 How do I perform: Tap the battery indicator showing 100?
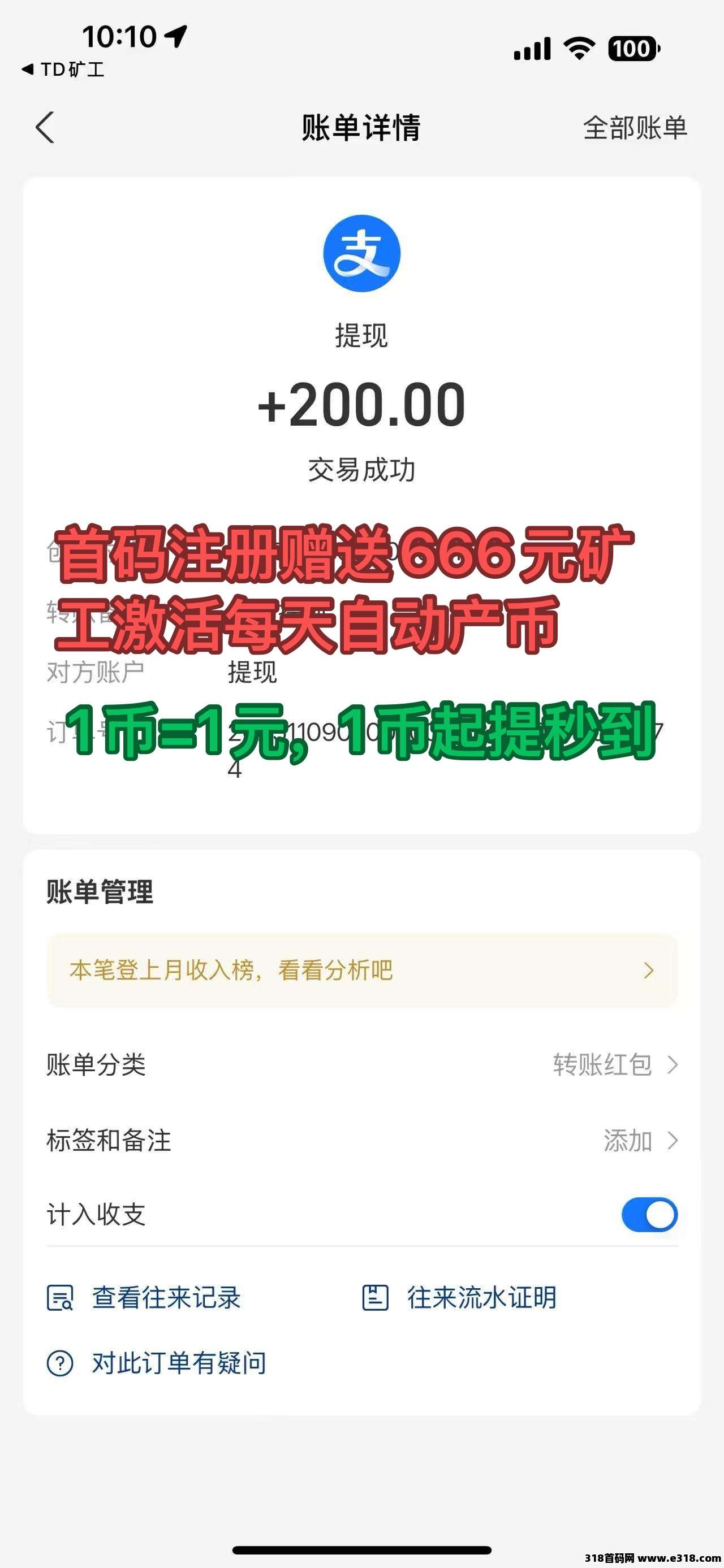tap(632, 47)
